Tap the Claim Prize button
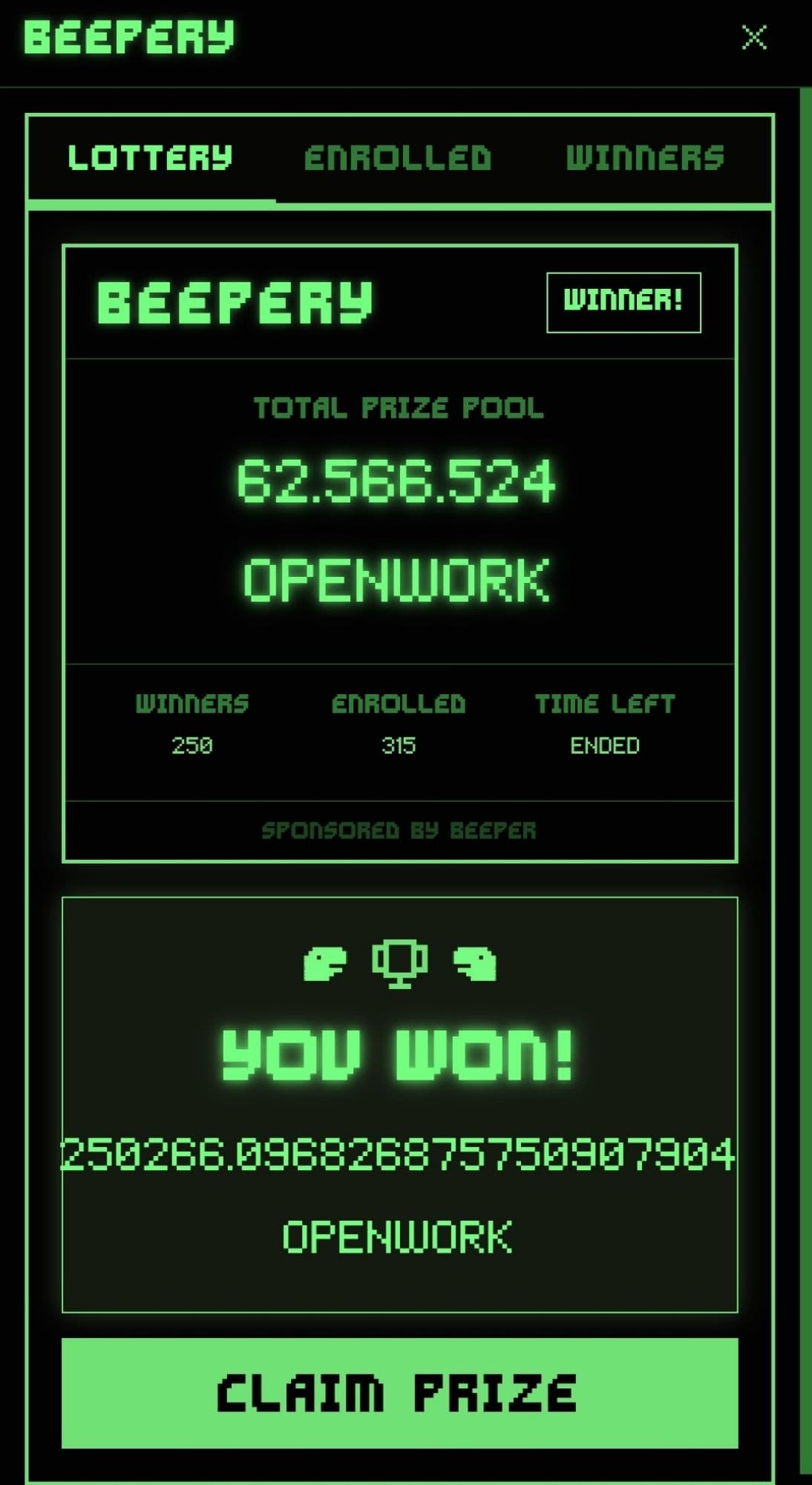Viewport: 812px width, 1485px height. click(x=399, y=1393)
